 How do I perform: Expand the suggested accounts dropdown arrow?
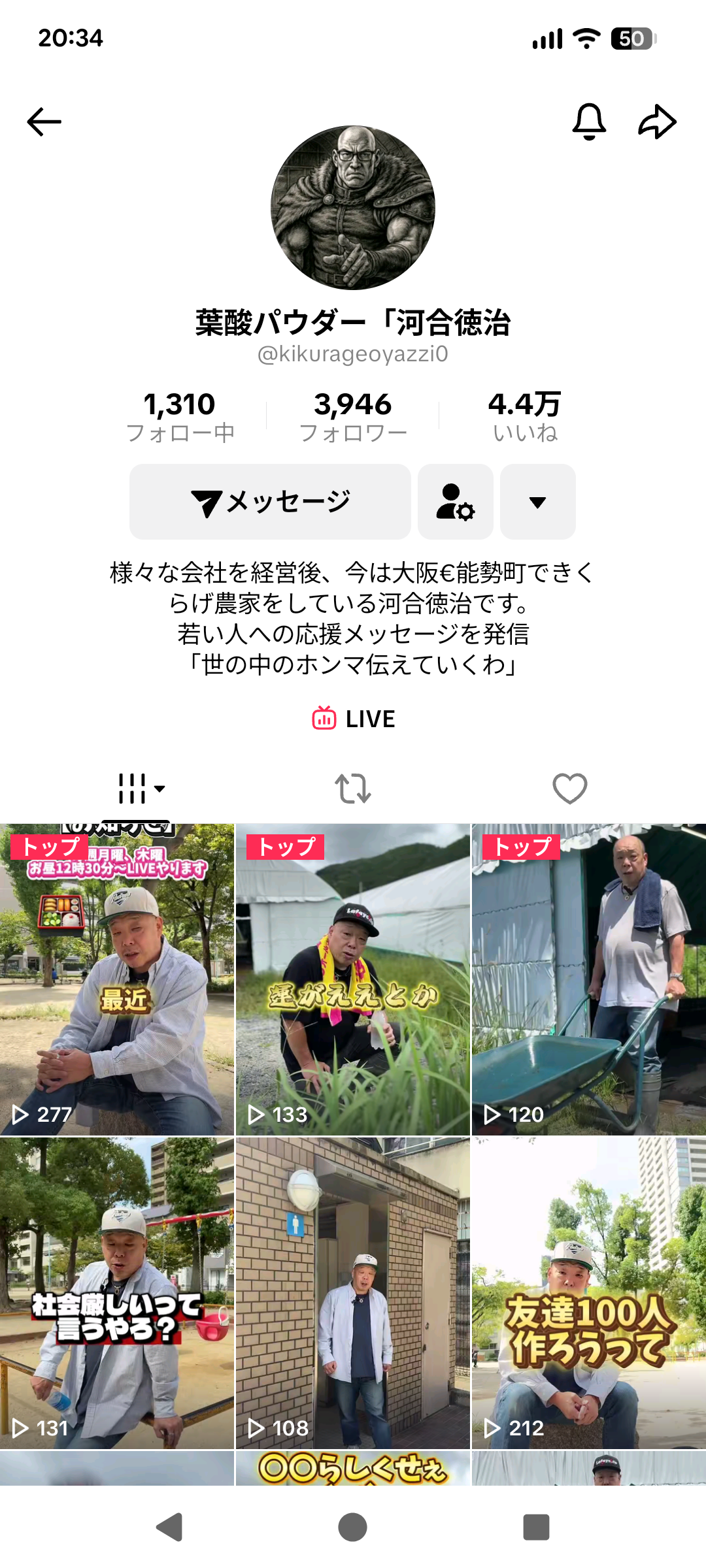537,502
